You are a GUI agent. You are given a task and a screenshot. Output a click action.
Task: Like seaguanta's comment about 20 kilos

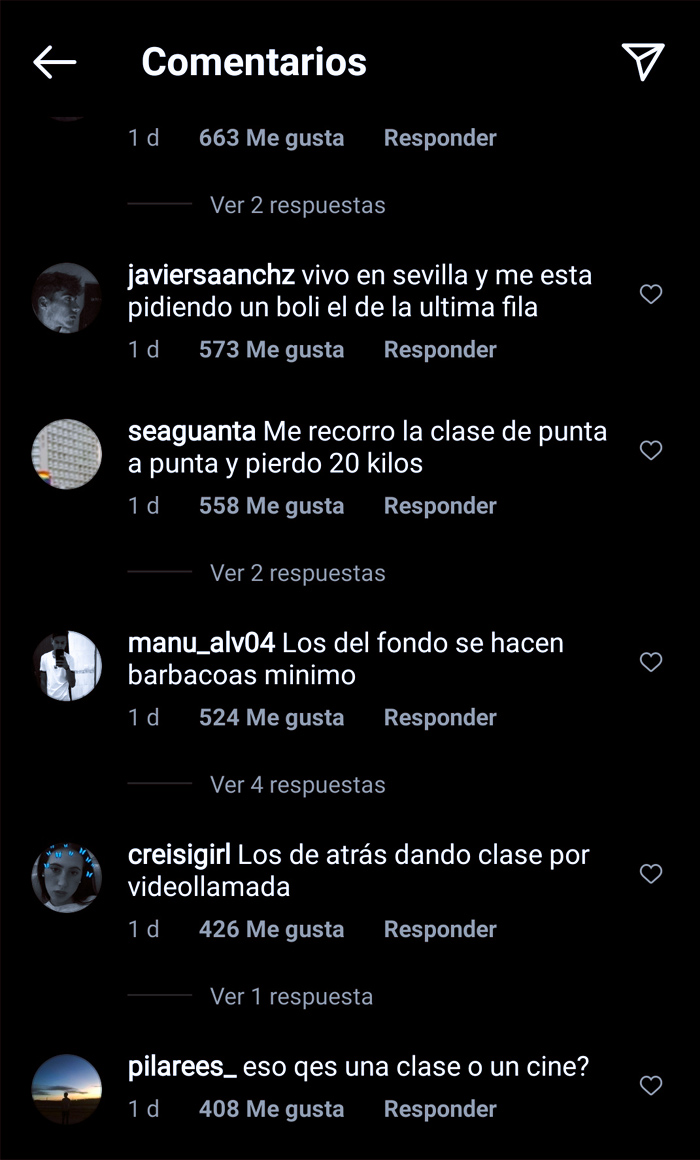pos(651,450)
